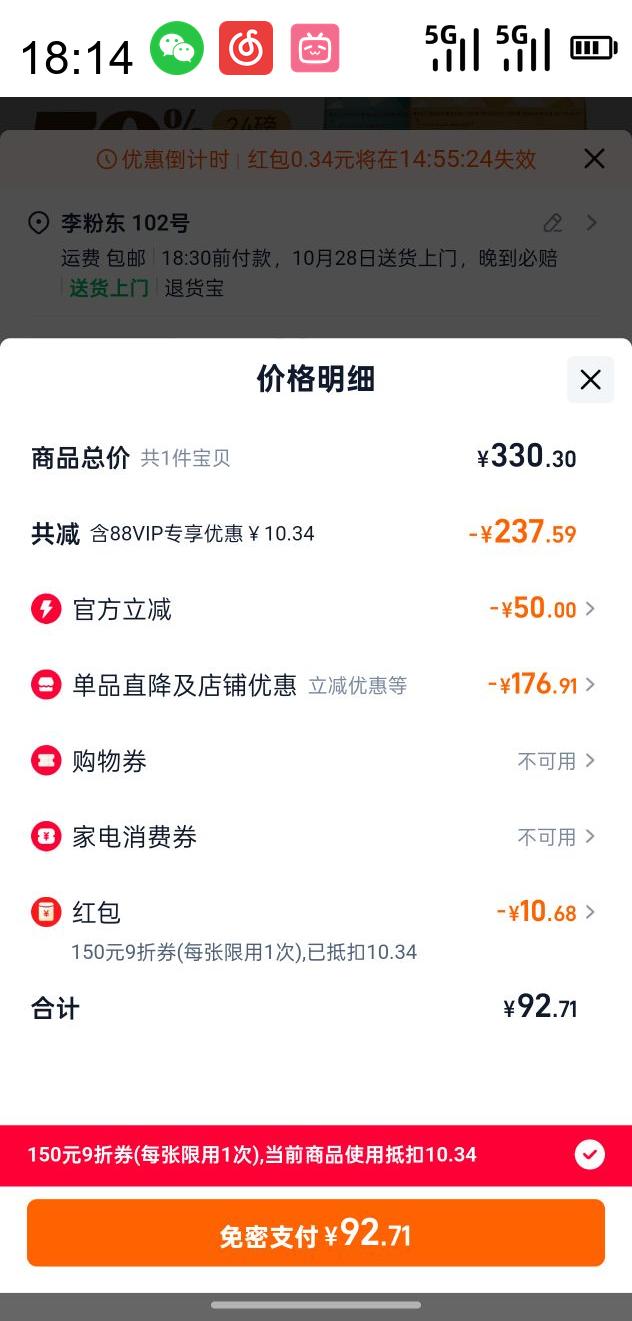
Task: Edit the 李粉东 102号 delivery address
Action: [x=552, y=223]
